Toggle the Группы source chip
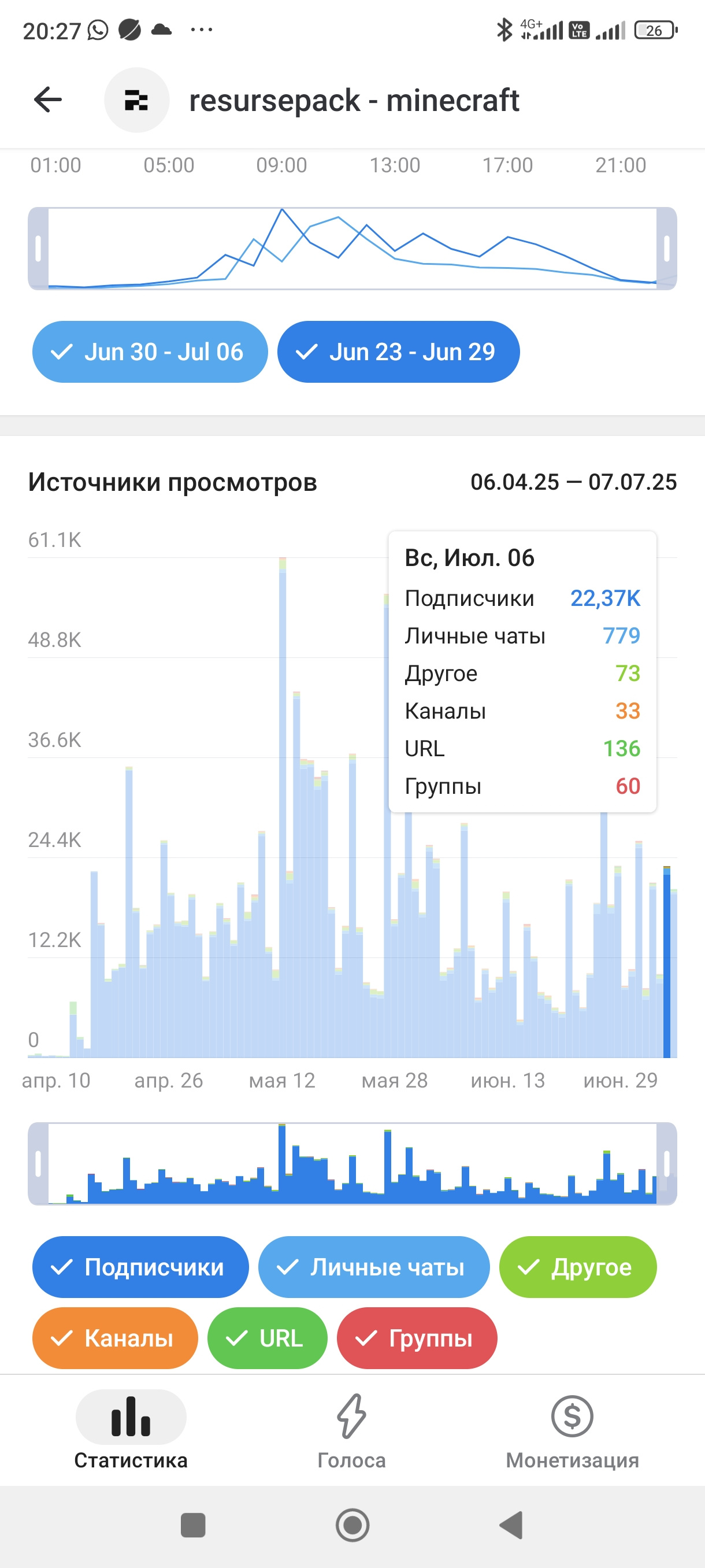This screenshot has width=705, height=1568. [x=417, y=1338]
